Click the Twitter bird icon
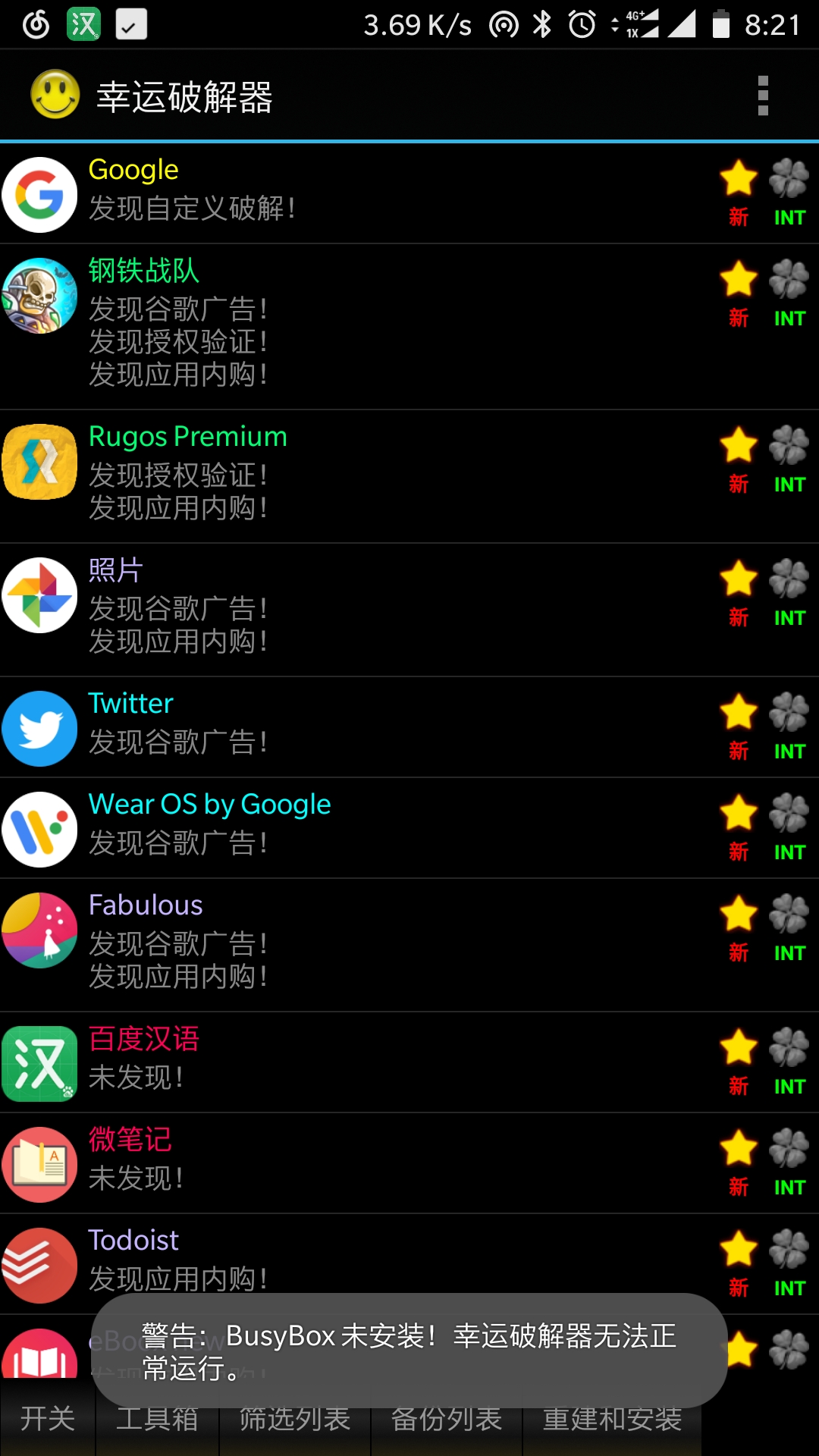This screenshot has width=819, height=1456. point(39,728)
